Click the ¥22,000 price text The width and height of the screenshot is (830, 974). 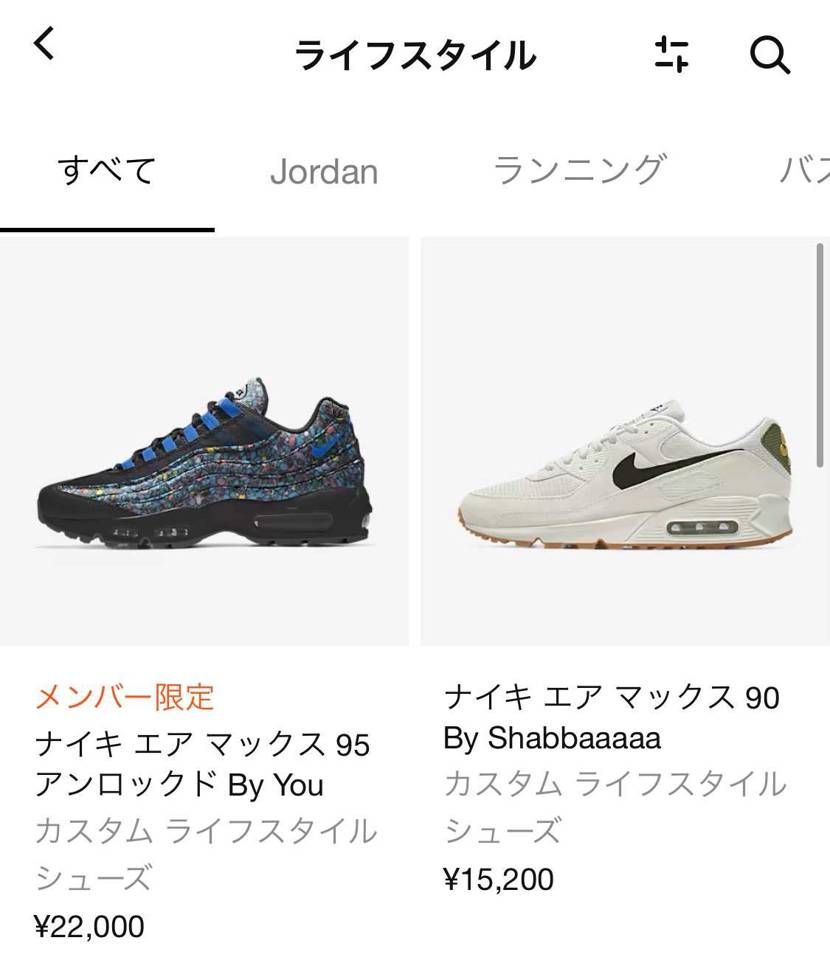[89, 926]
